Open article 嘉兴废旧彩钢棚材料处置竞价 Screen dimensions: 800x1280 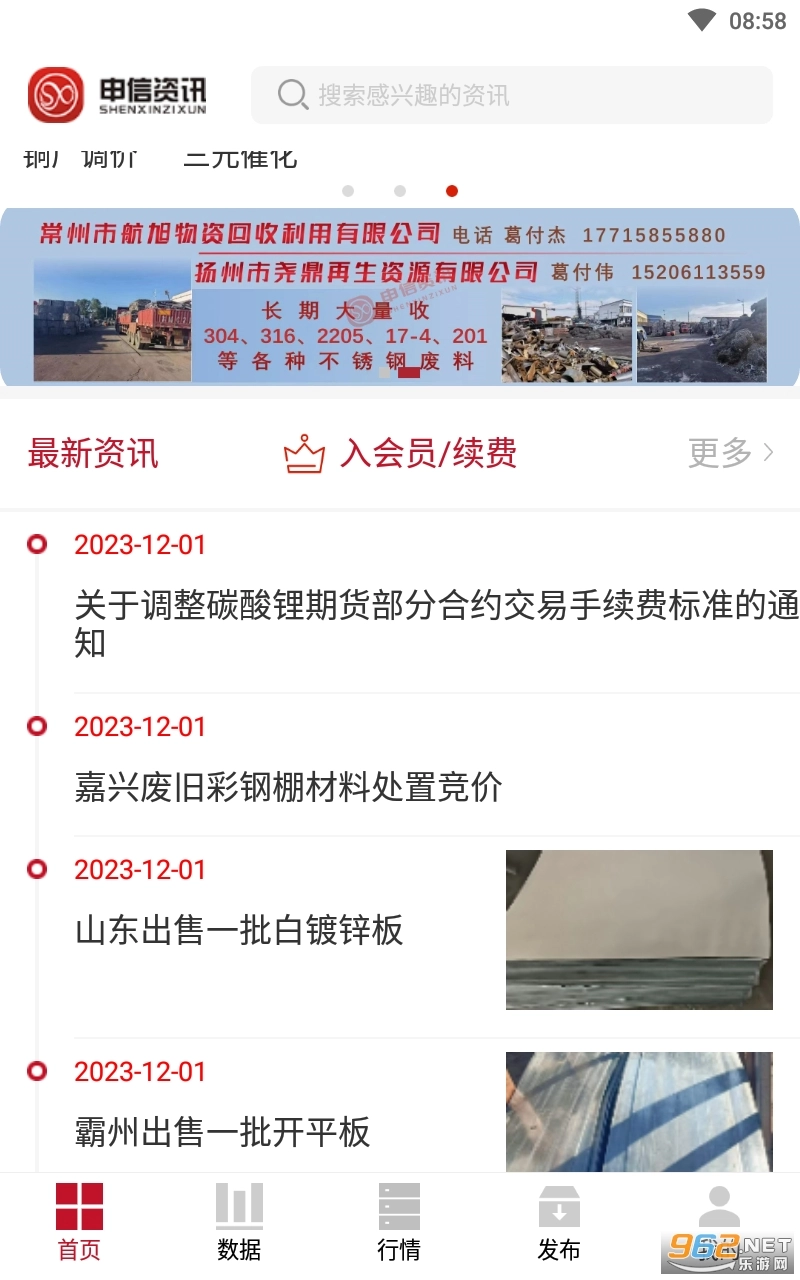click(x=288, y=789)
